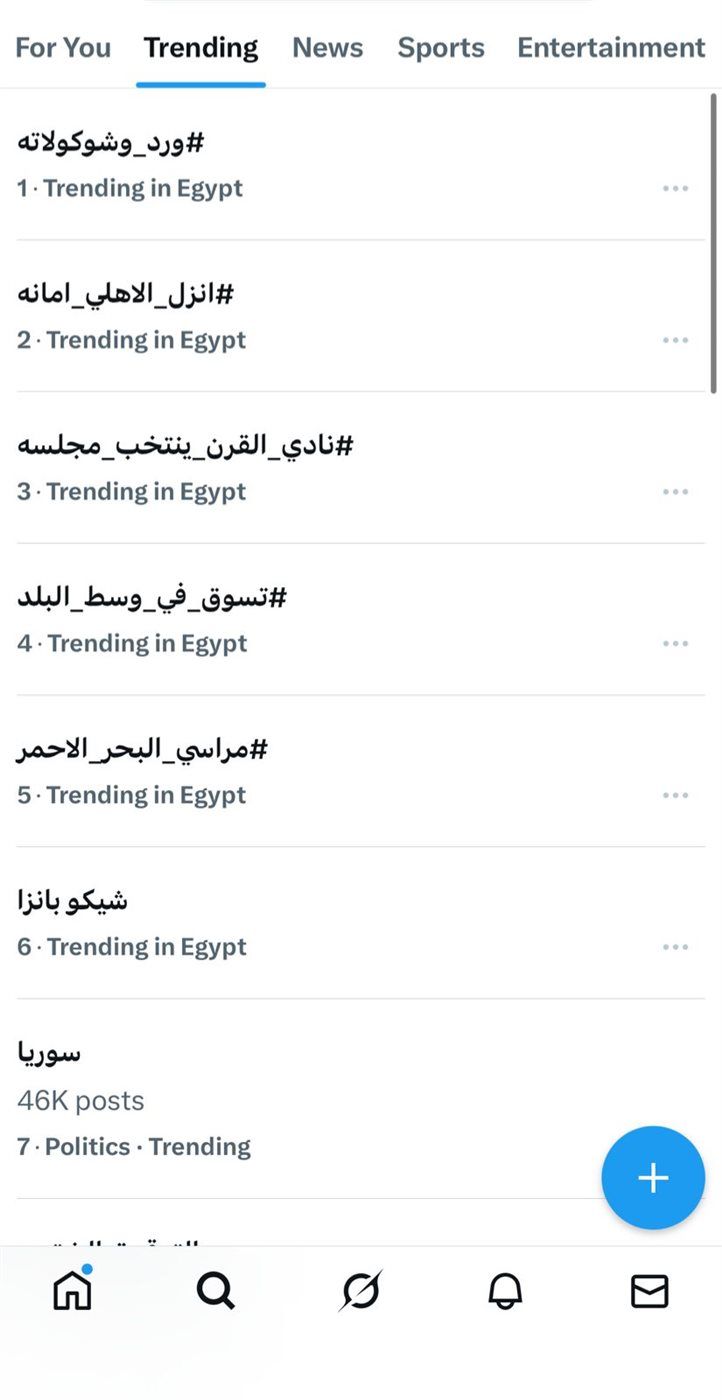Open more options for trend number 3
Image resolution: width=722 pixels, height=1400 pixels.
(675, 492)
